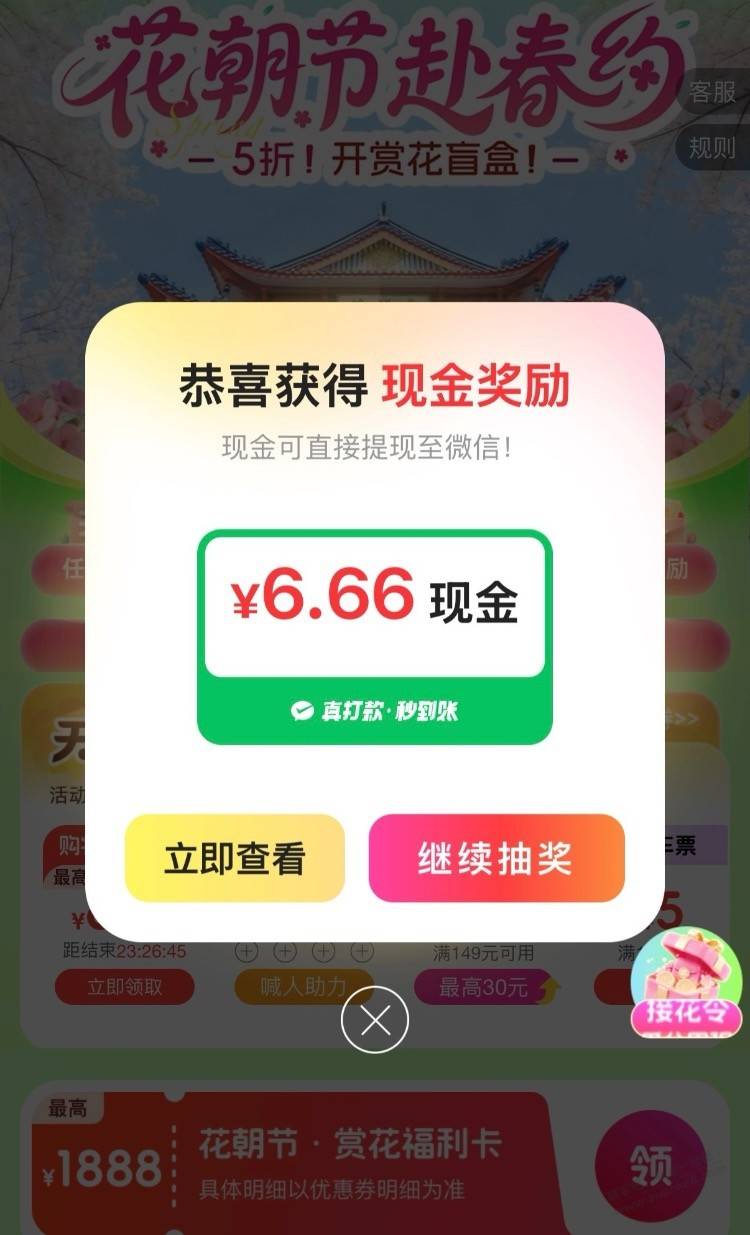The width and height of the screenshot is (750, 1235).
Task: Open 客服 customer service
Action: tap(712, 93)
